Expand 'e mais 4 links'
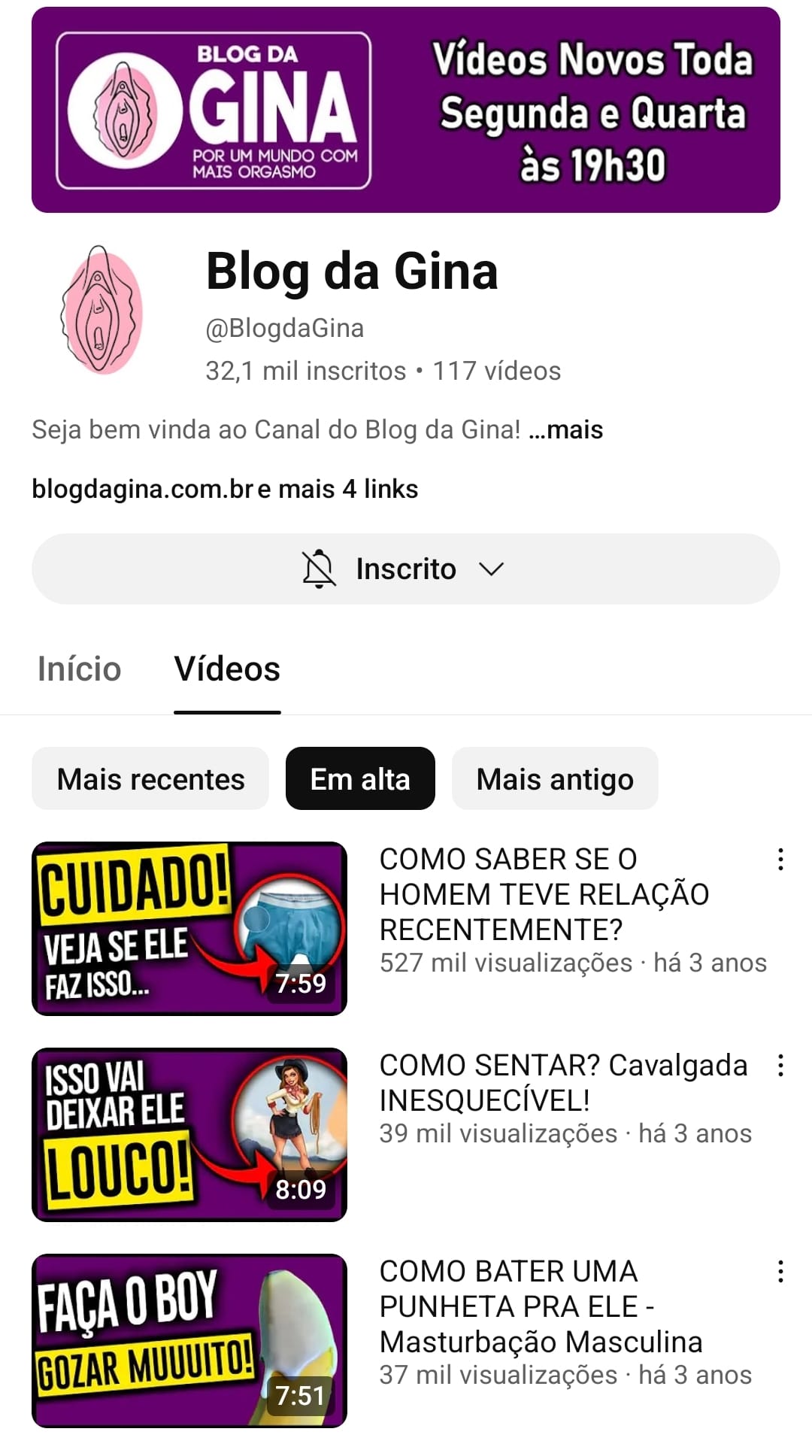 pyautogui.click(x=337, y=488)
